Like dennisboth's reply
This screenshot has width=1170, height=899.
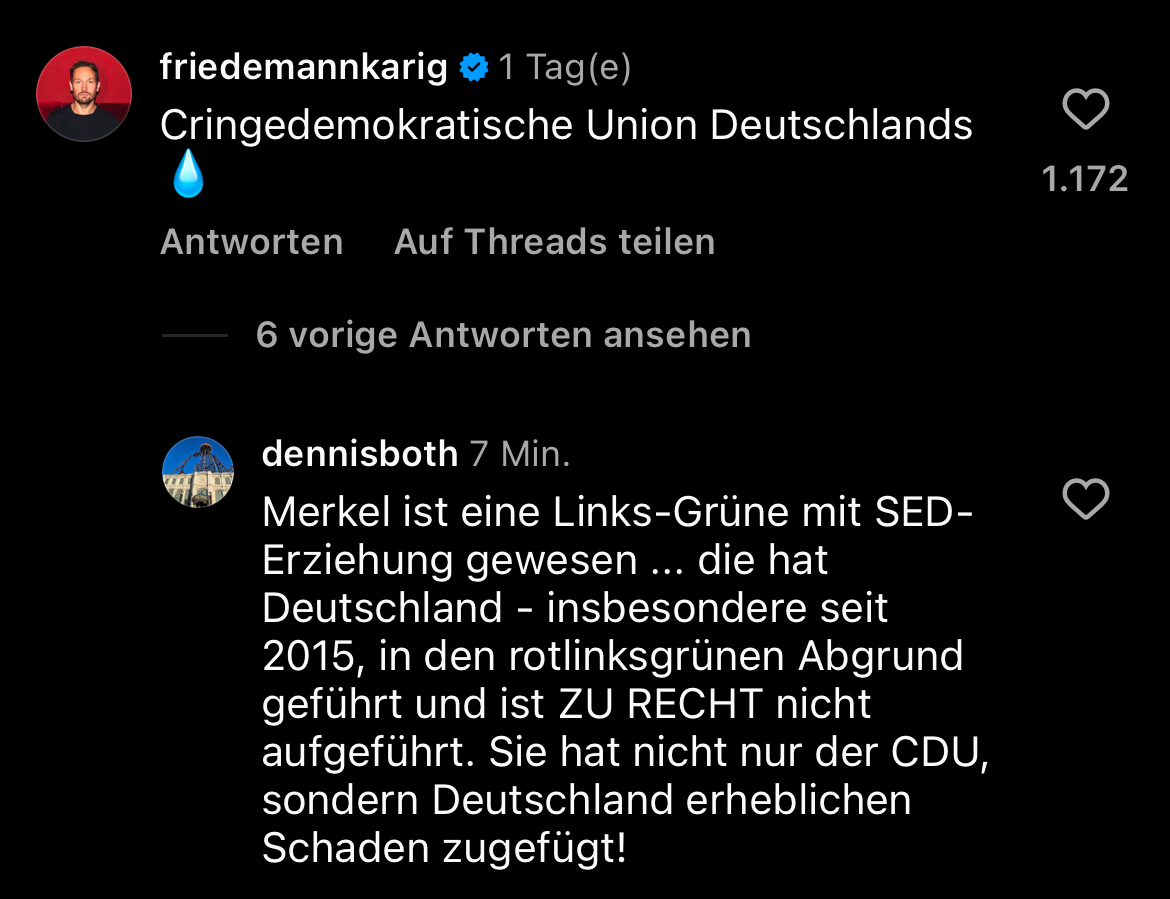[1085, 499]
